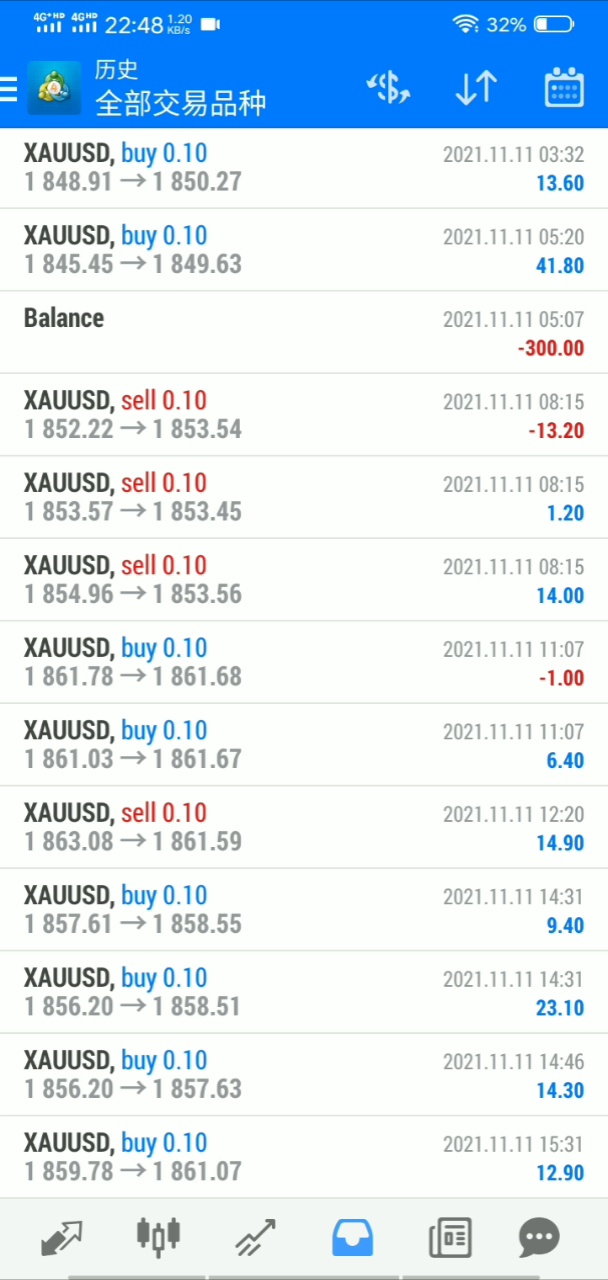
Task: Open the buy trade closed at 03:32
Action: point(304,168)
